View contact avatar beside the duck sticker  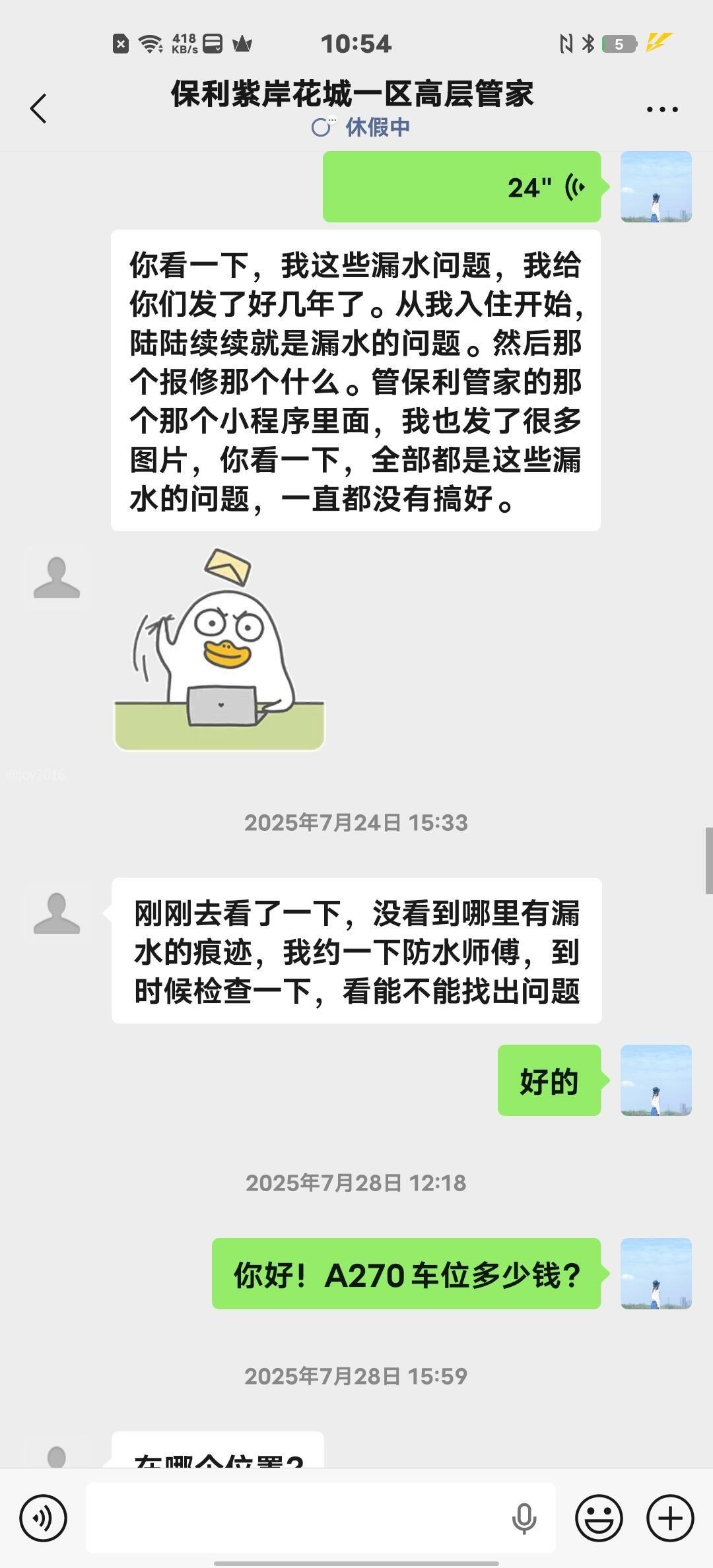tap(57, 579)
